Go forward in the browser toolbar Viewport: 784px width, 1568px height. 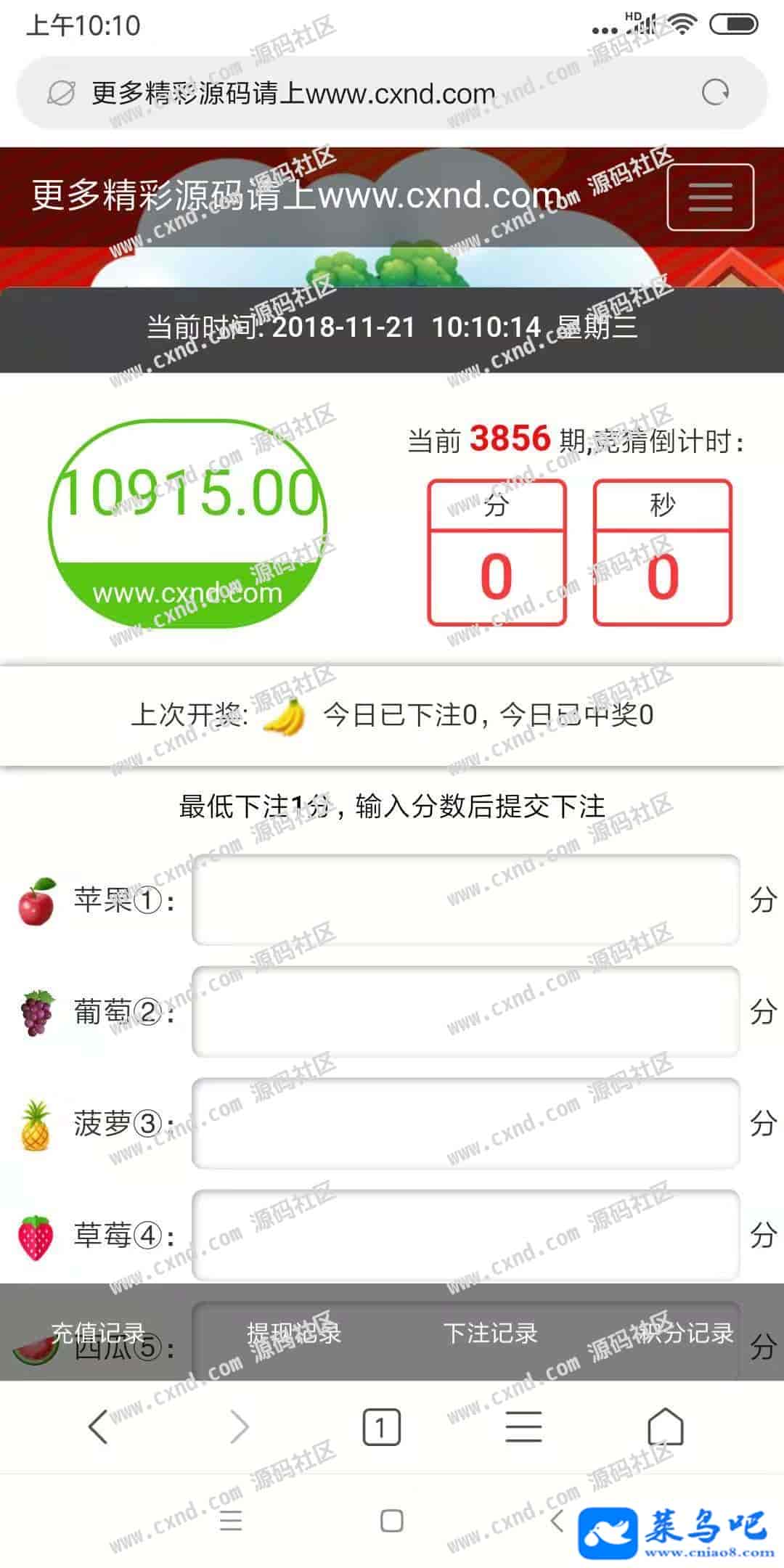click(x=240, y=1427)
